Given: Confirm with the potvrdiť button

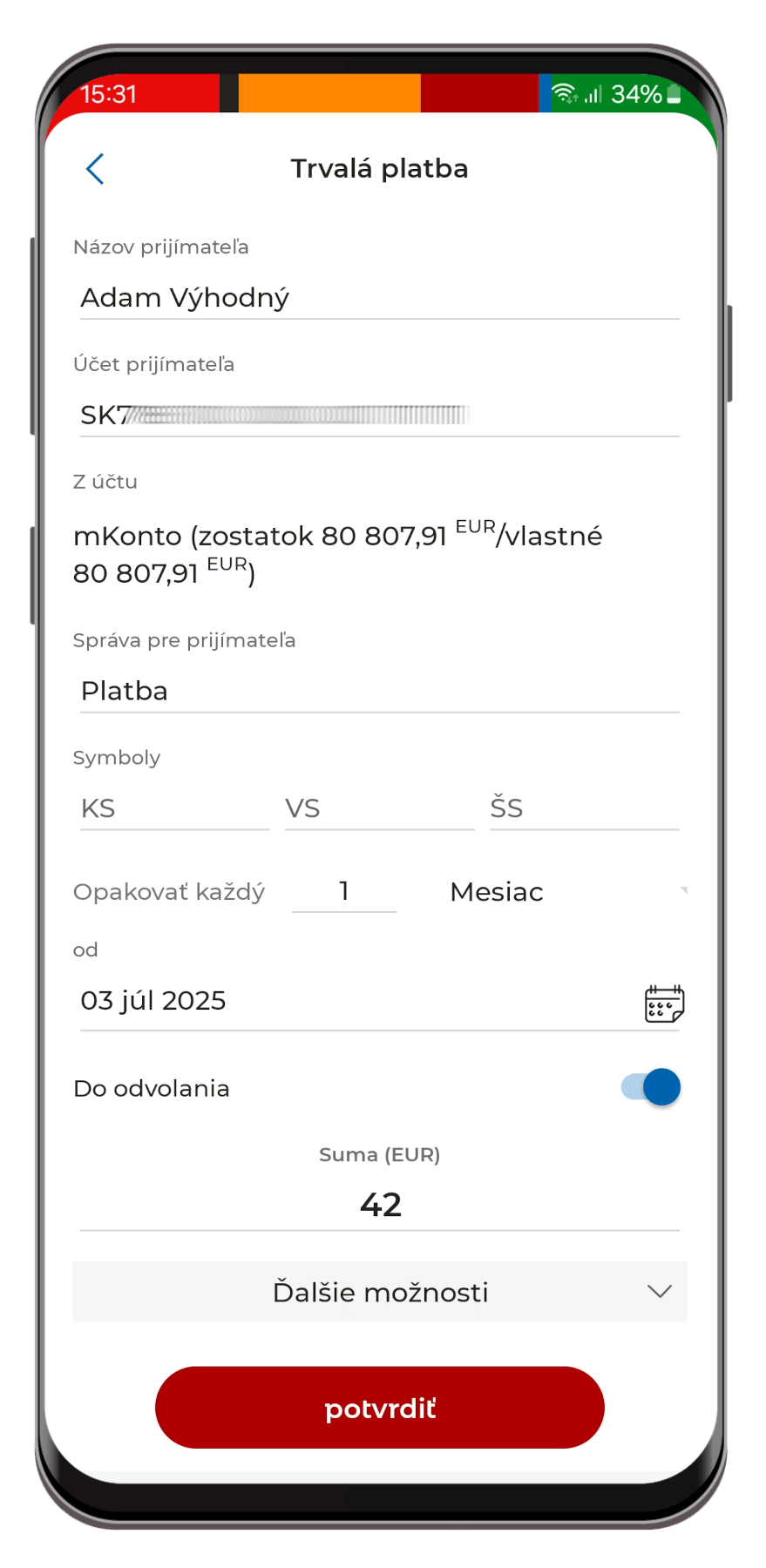Looking at the screenshot, I should [379, 1408].
